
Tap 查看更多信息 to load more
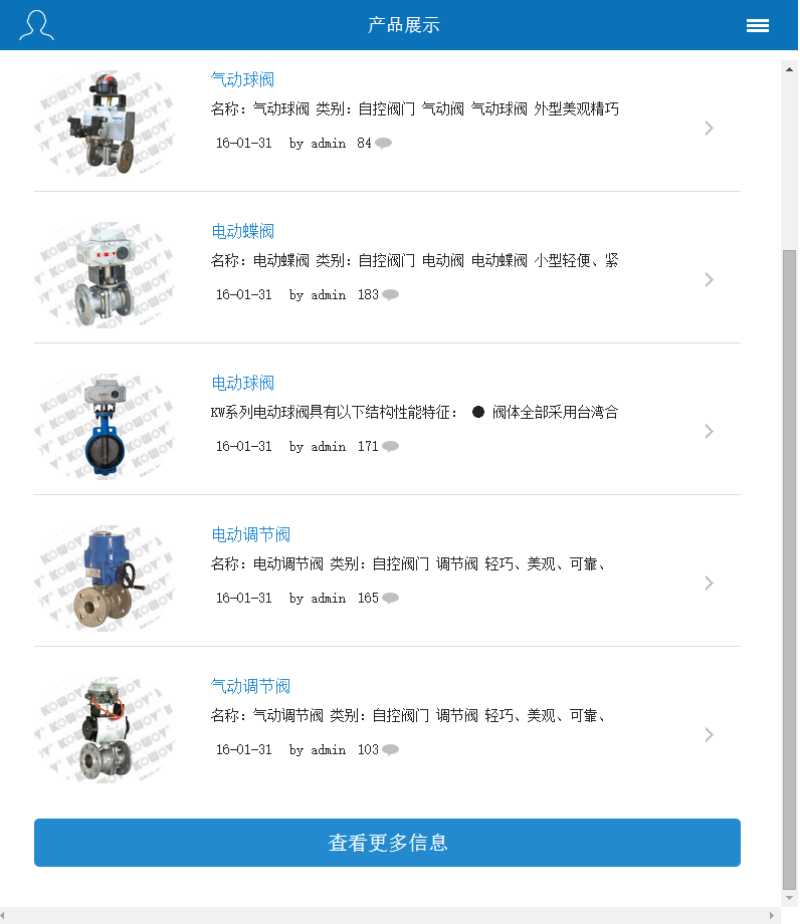point(387,843)
